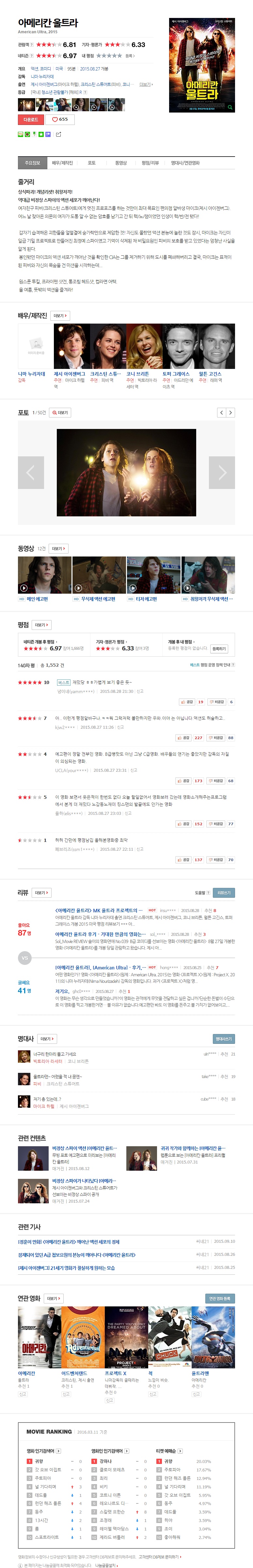Open the 포토 tab
The width and height of the screenshot is (253, 1568).
point(91,163)
